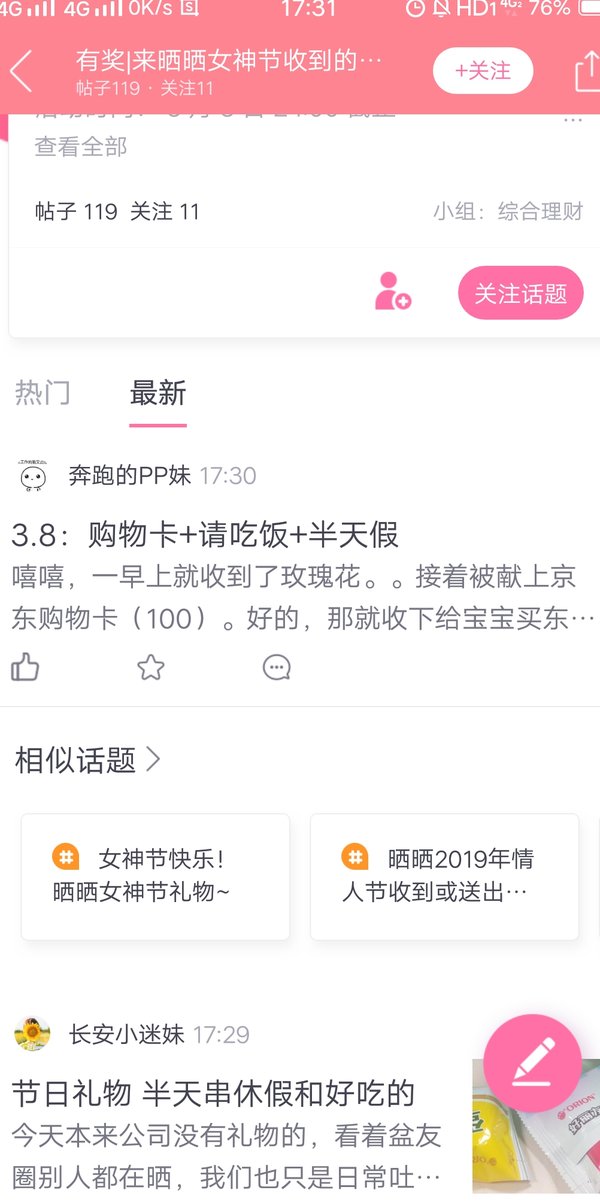Expand 查看全部 to view full description
Screen dimensions: 600x1202
tap(81, 147)
